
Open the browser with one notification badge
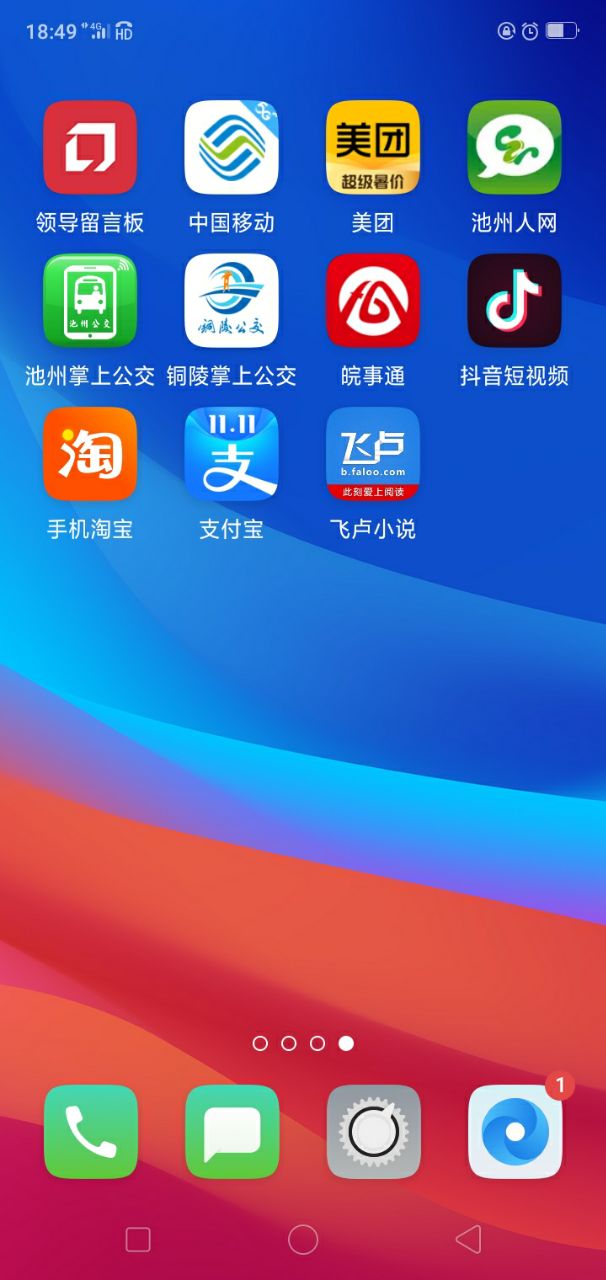[x=515, y=1131]
